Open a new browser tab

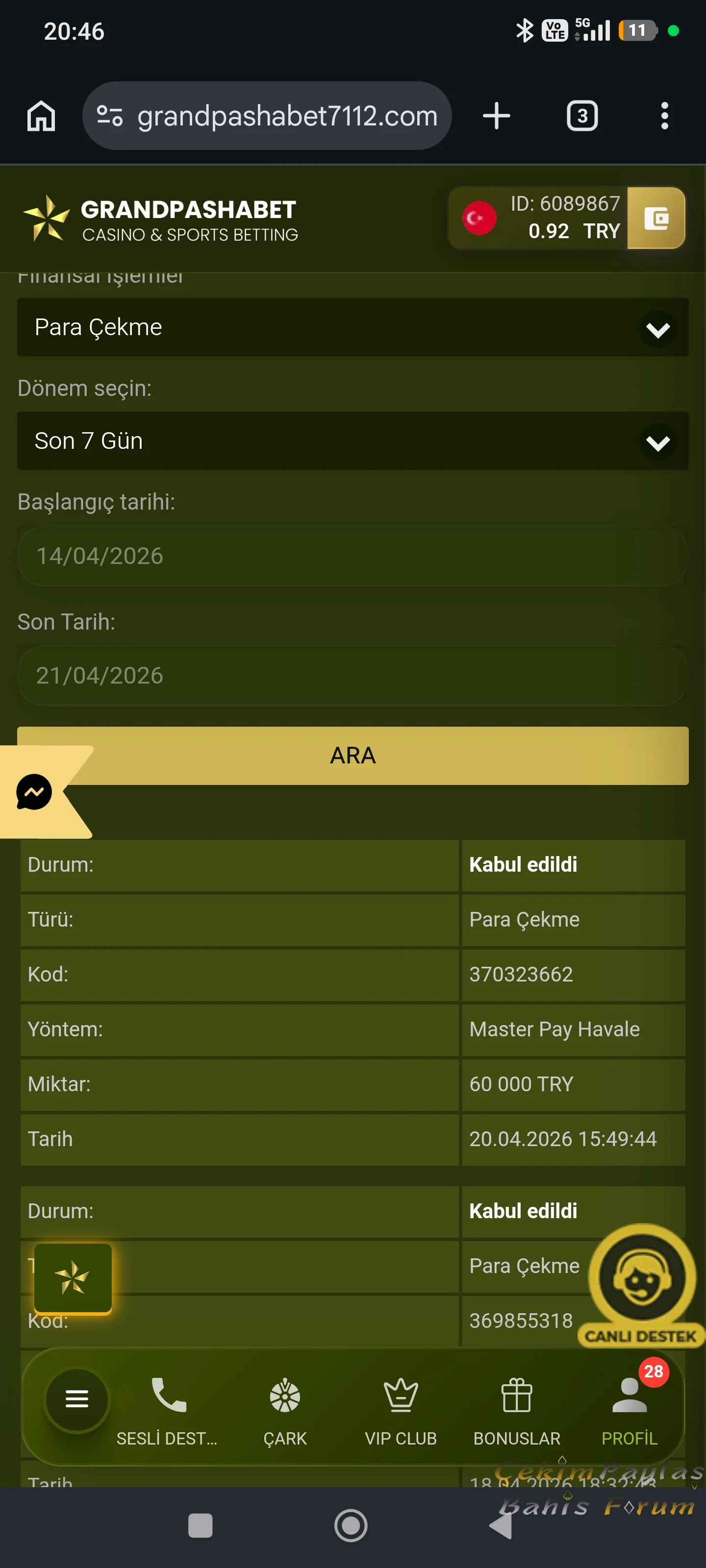click(x=496, y=116)
